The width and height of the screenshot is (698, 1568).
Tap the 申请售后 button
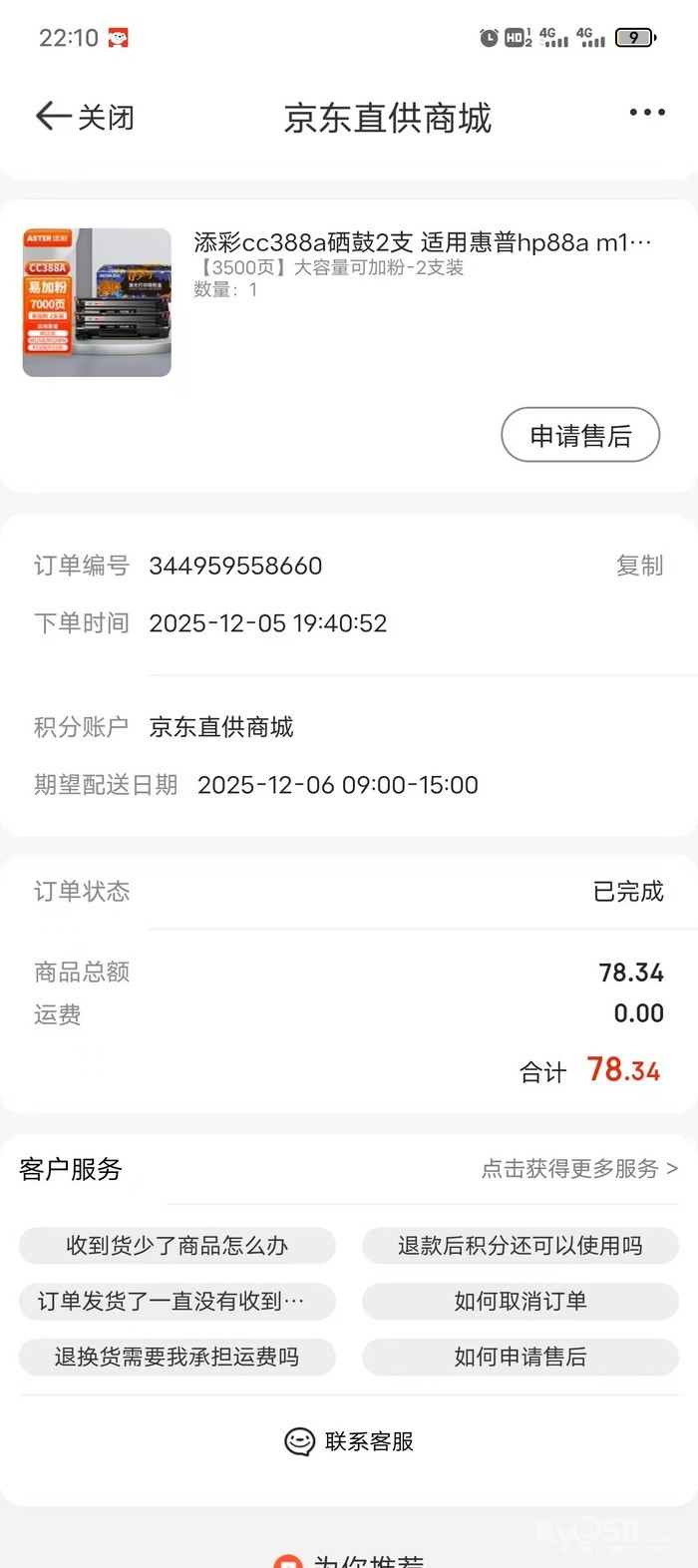point(580,435)
